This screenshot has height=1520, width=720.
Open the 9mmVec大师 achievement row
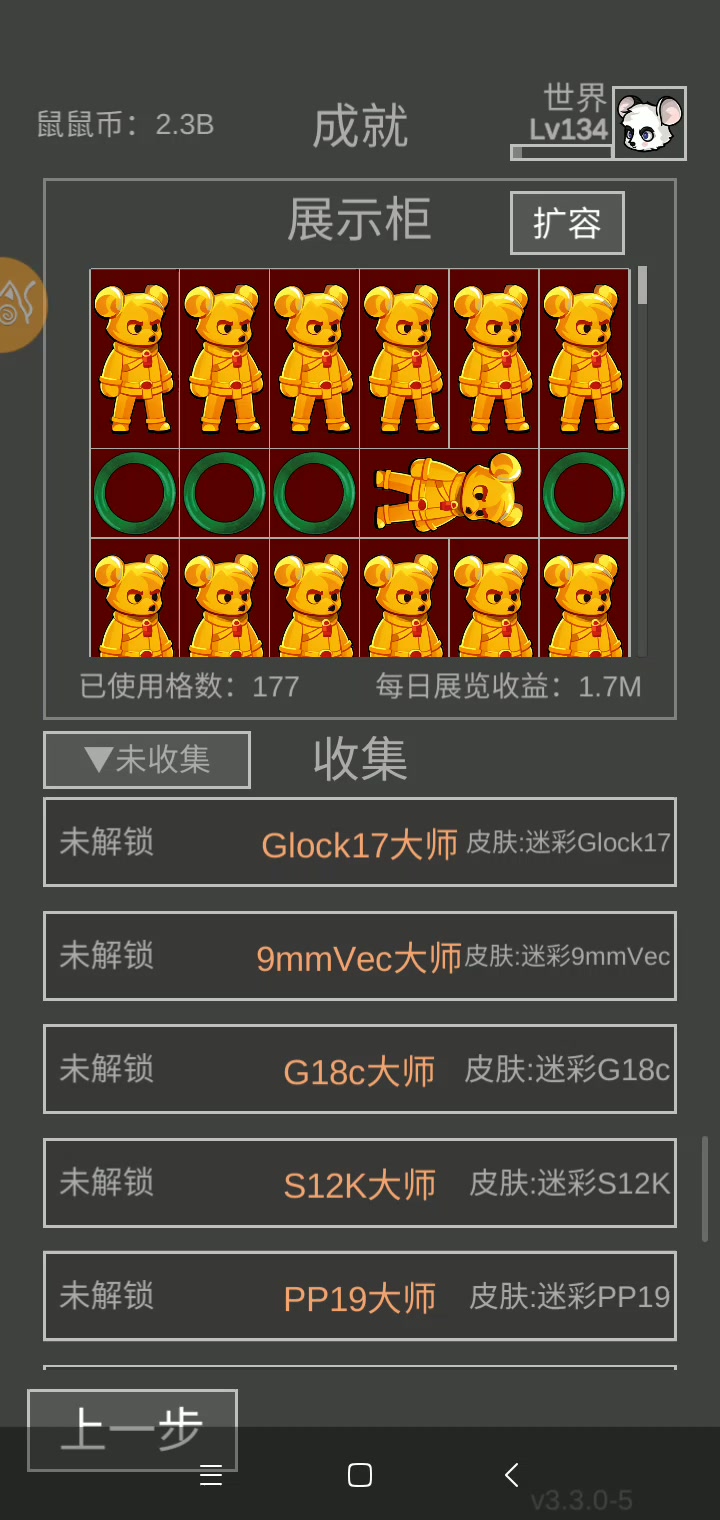[360, 956]
